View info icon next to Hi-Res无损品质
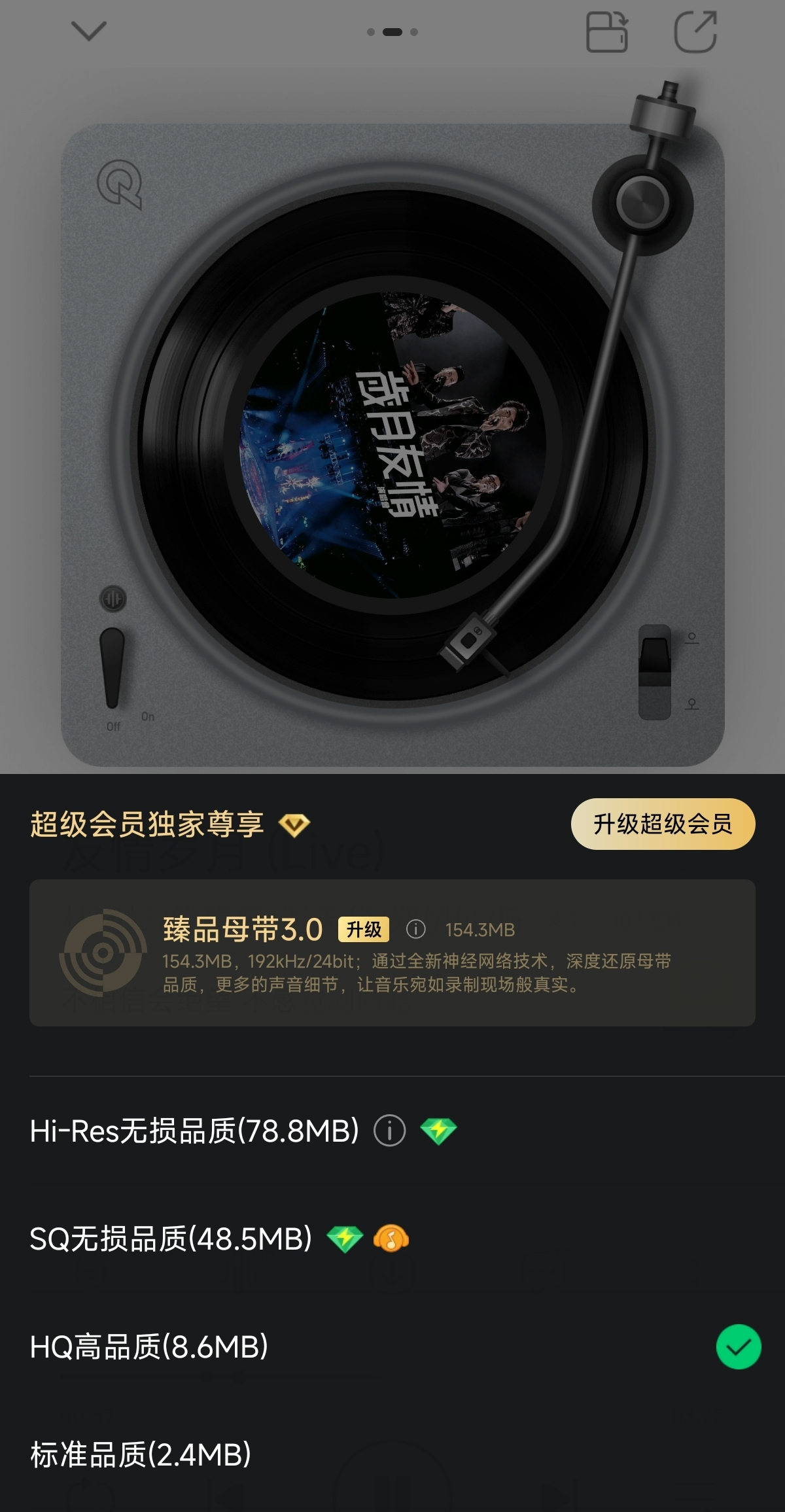The height and width of the screenshot is (1512, 785). [390, 1131]
